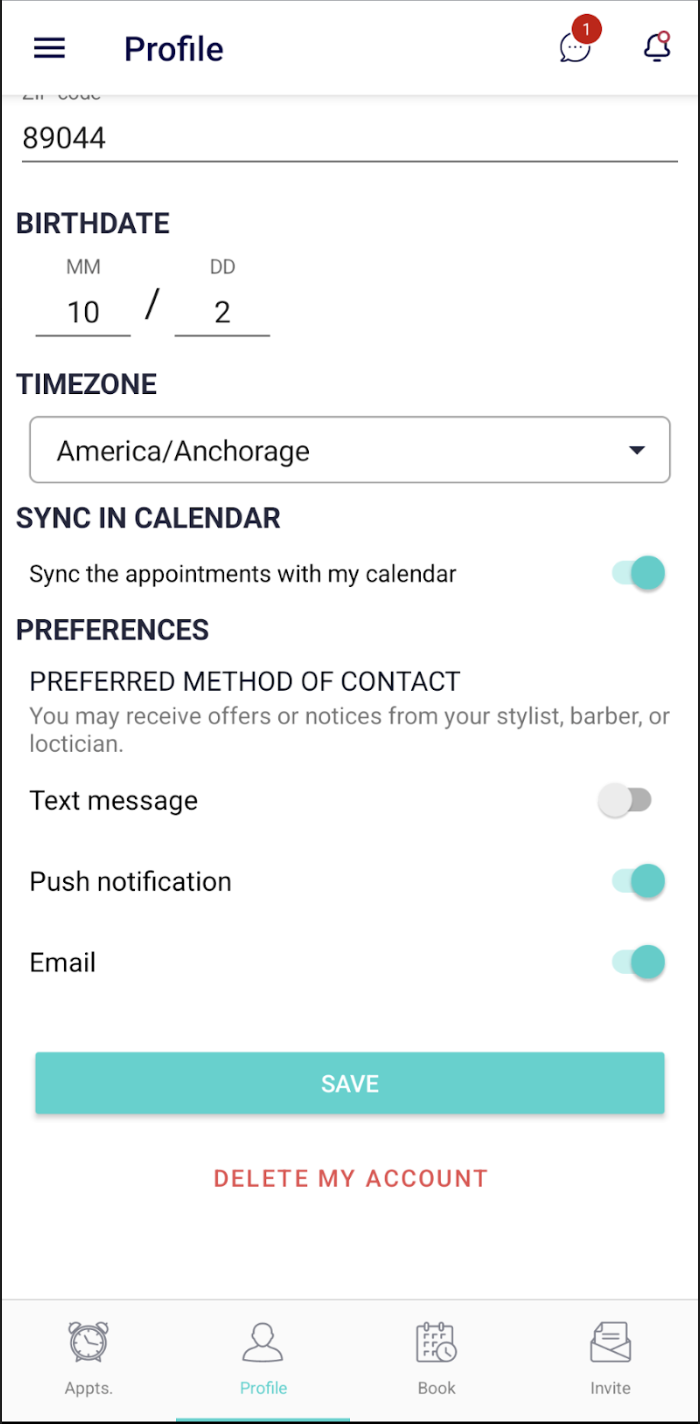Open the notifications bell
The image size is (700, 1424).
656,47
